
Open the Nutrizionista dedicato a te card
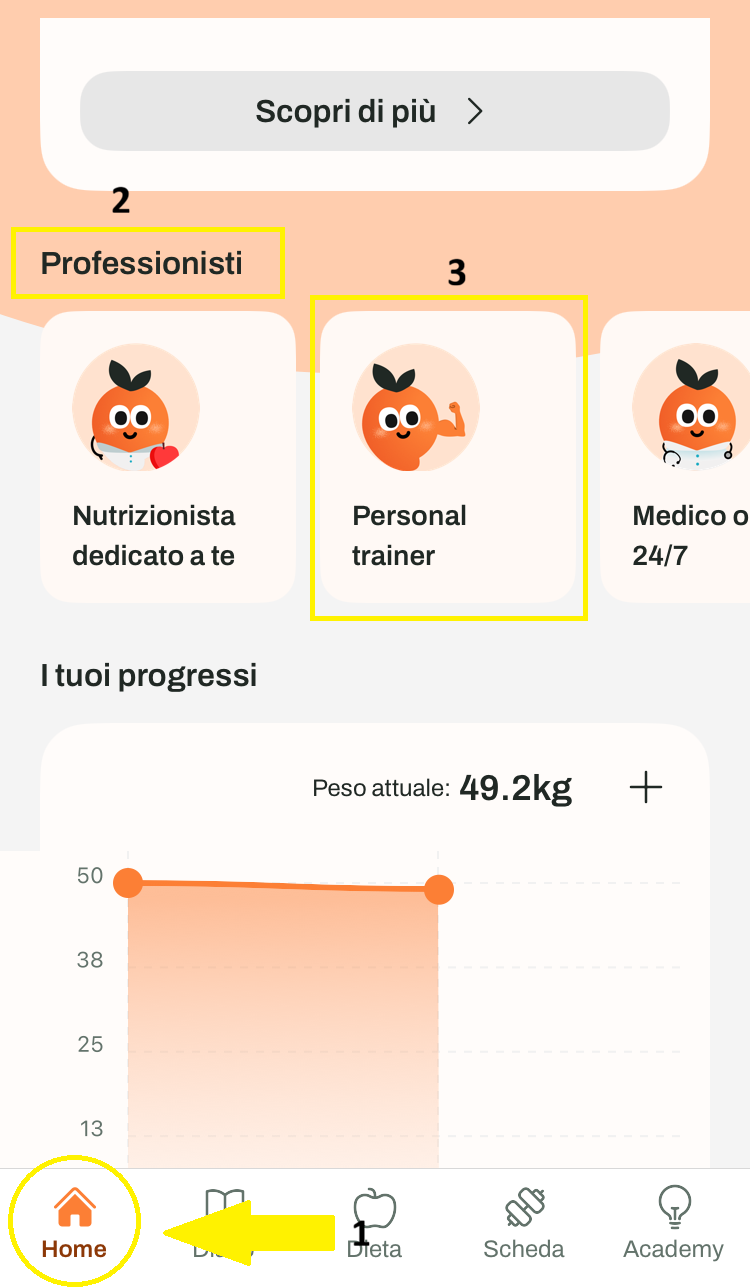167,456
